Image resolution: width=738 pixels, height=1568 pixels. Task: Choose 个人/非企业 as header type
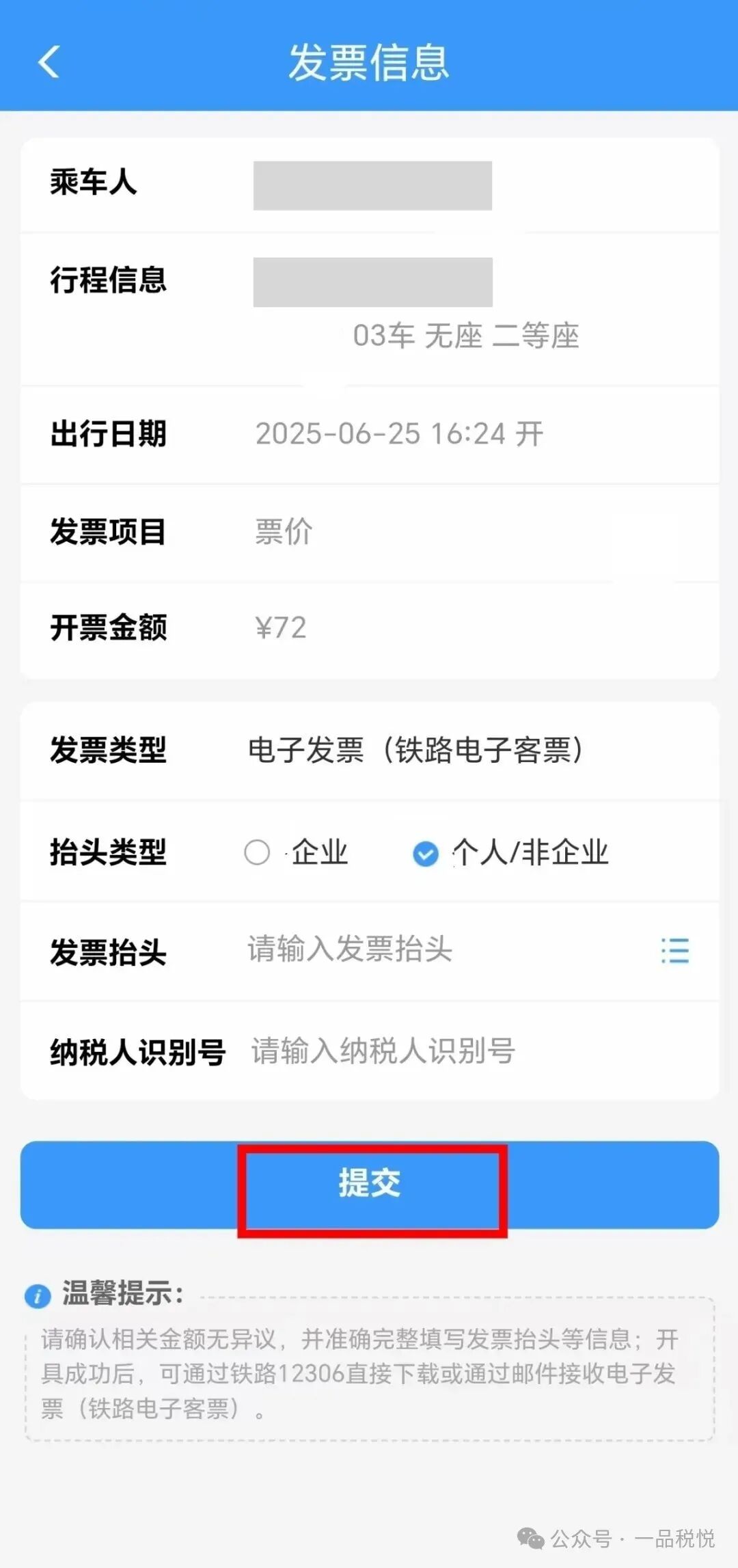coord(426,853)
